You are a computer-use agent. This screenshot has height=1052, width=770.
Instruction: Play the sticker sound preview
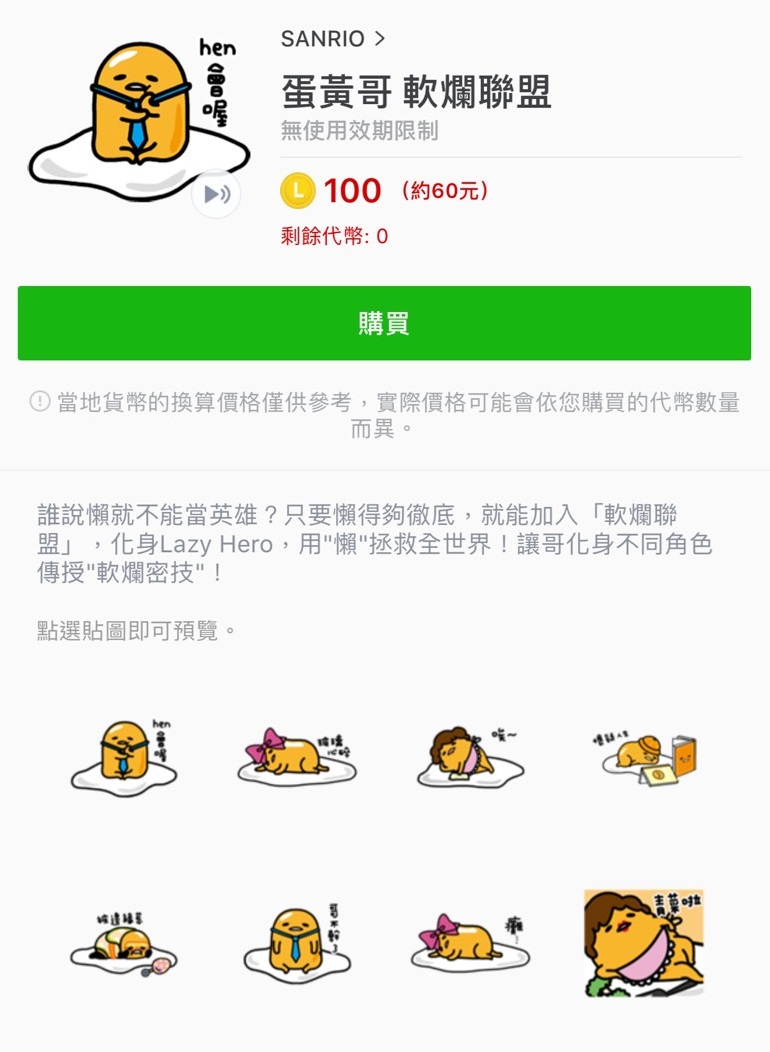click(216, 194)
